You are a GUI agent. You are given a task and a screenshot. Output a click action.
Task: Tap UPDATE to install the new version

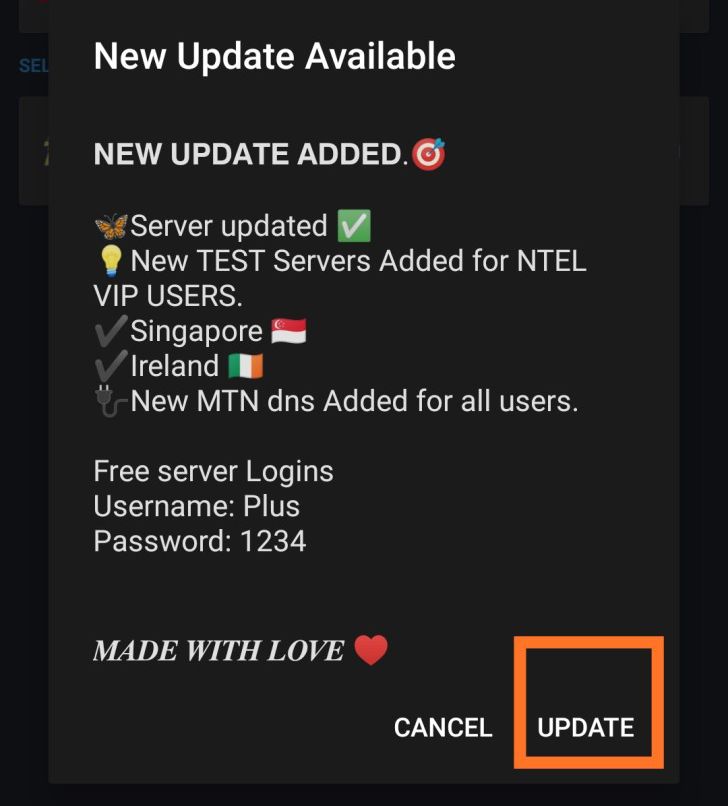click(586, 727)
